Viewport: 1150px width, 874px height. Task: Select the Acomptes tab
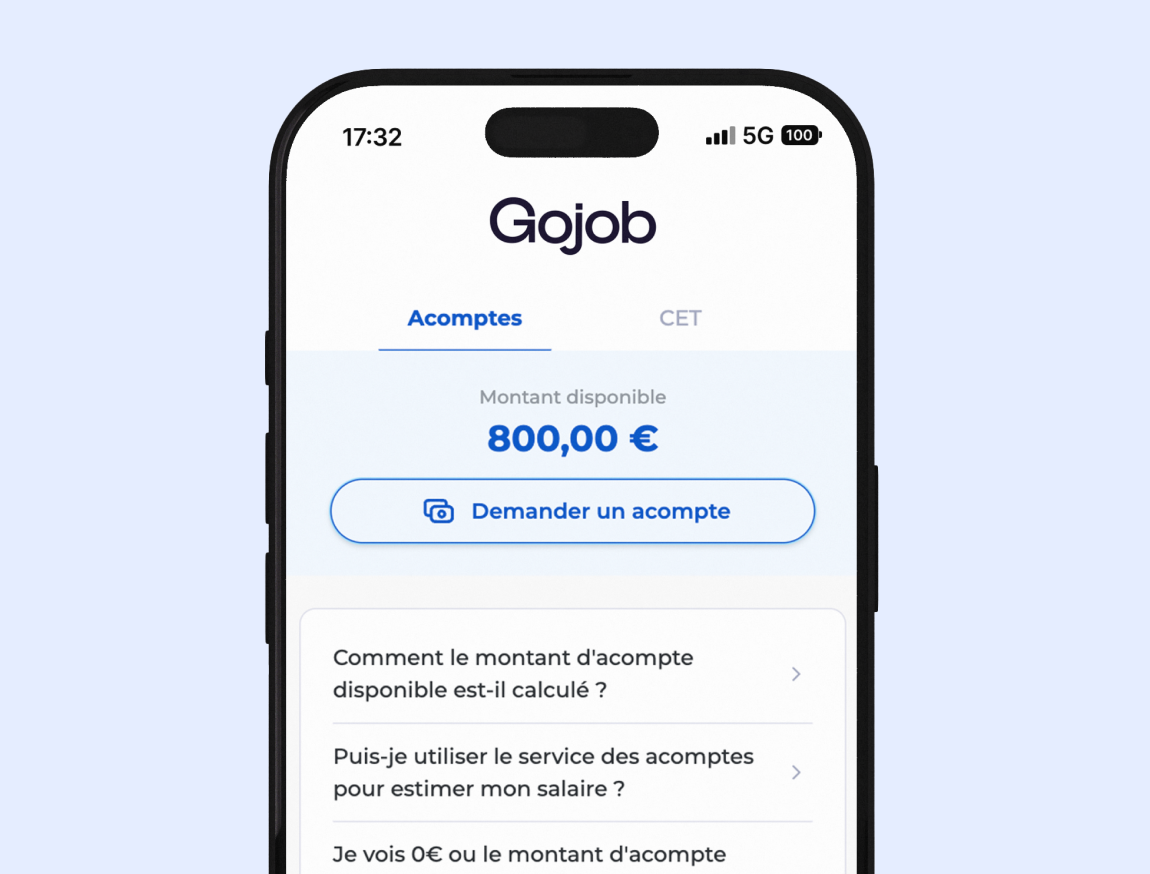click(x=465, y=319)
